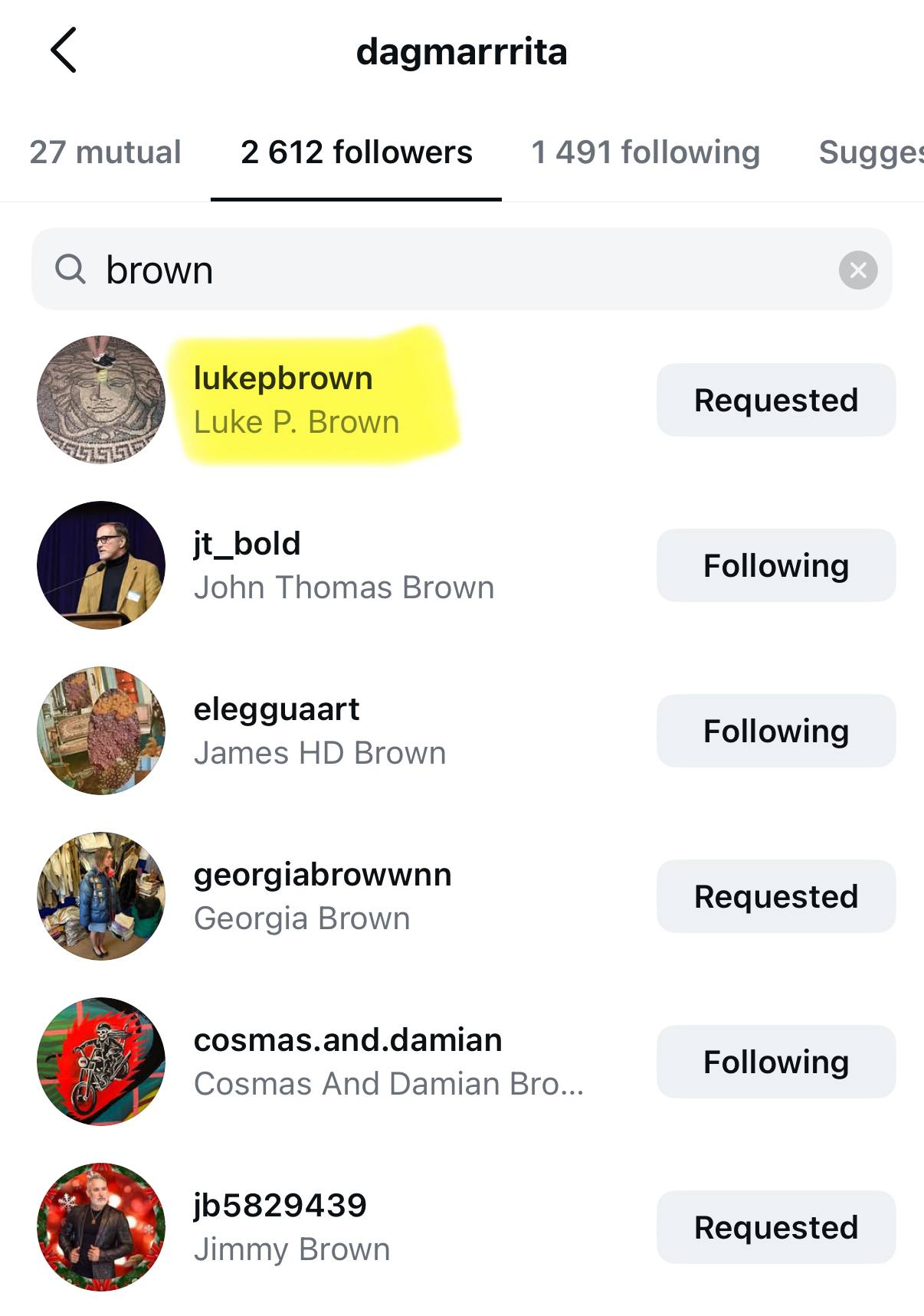Open lukepbrown's profile

click(283, 378)
